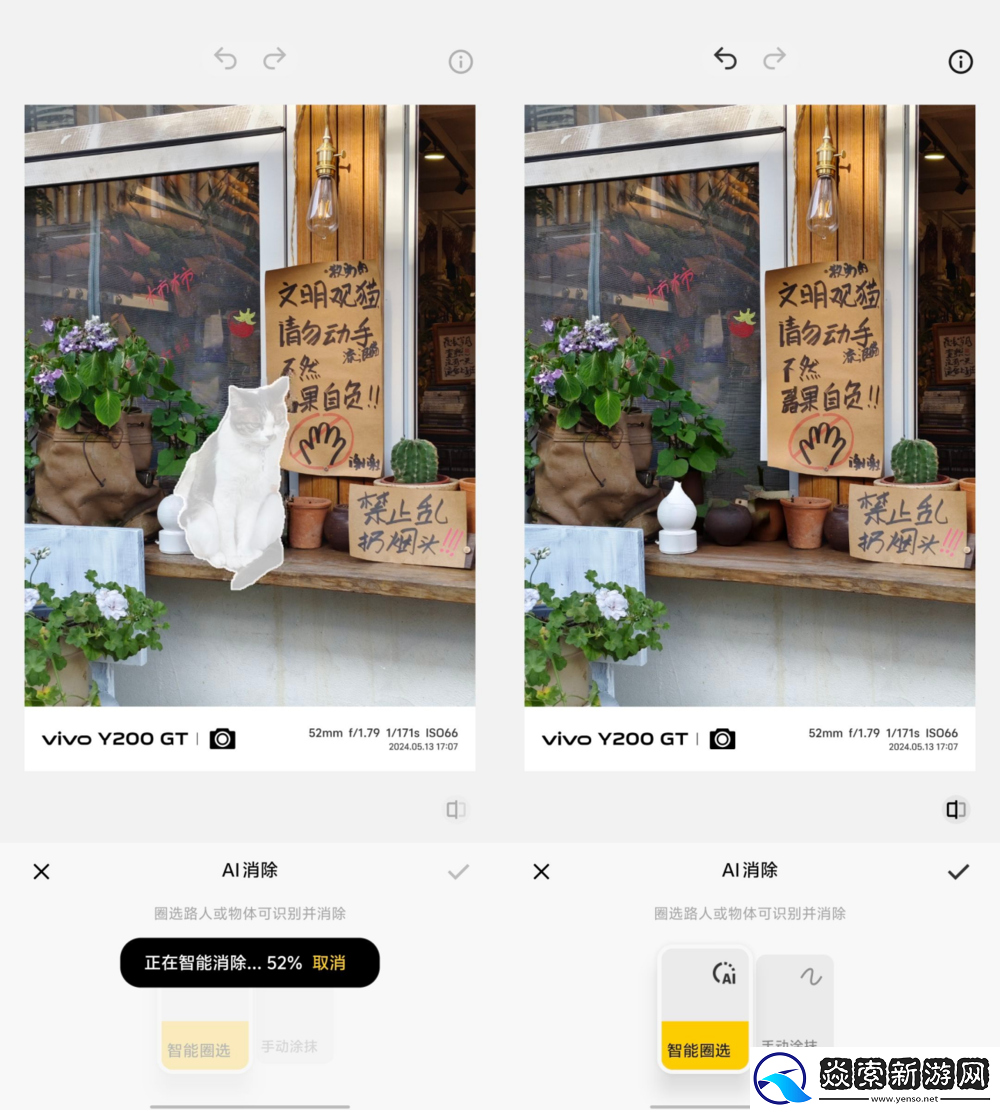Click the checkmark above AI消除 on left panel
The image size is (1000, 1110).
click(458, 871)
